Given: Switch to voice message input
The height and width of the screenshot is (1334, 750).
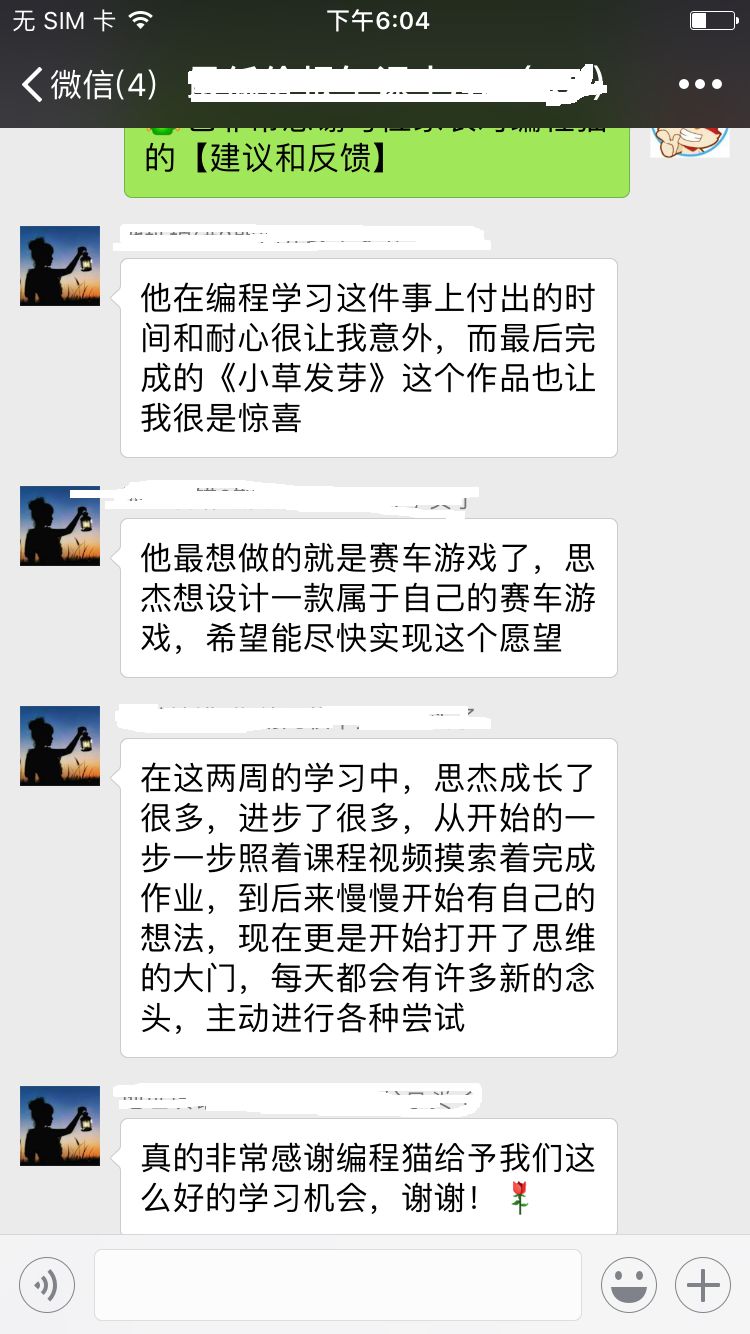Looking at the screenshot, I should click(x=46, y=1285).
